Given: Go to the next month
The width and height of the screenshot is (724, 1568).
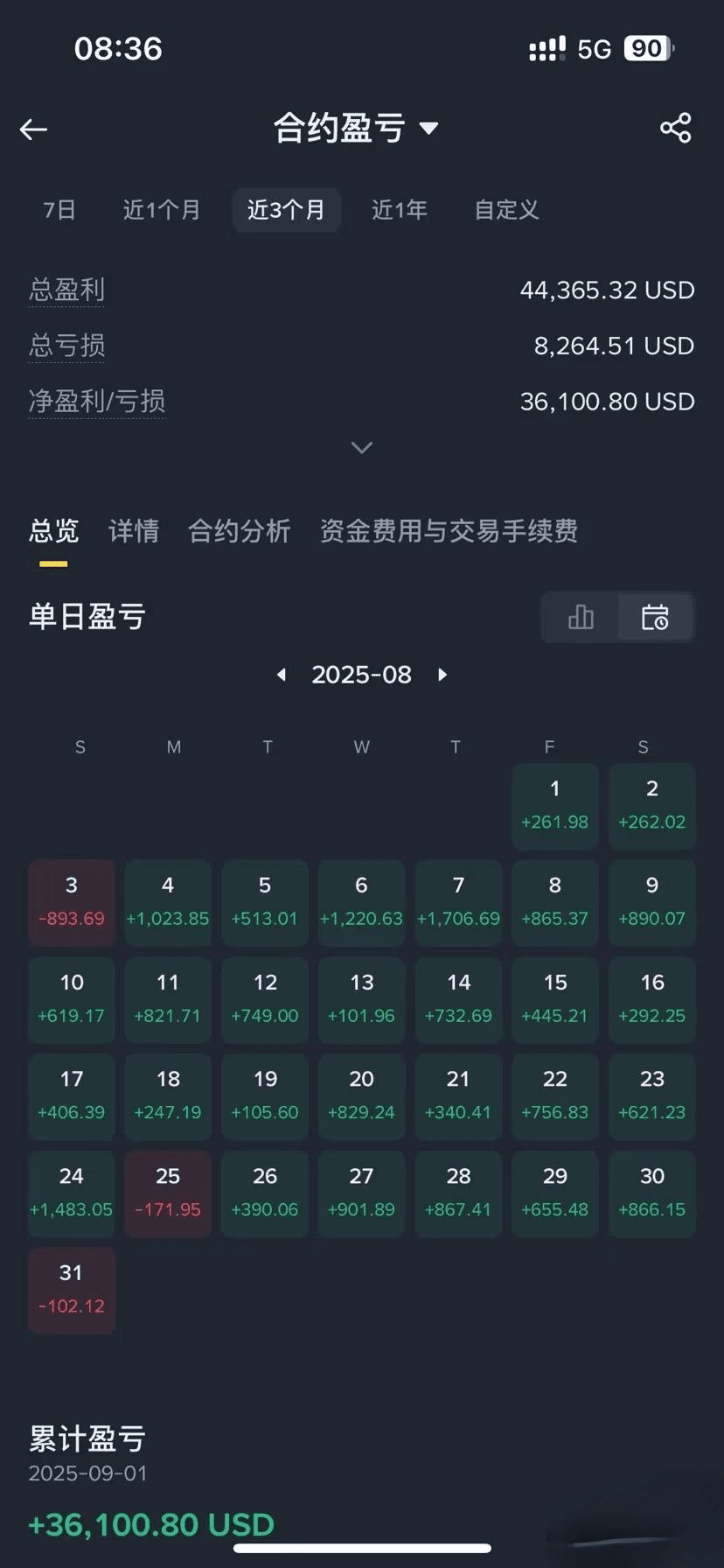Looking at the screenshot, I should point(442,675).
